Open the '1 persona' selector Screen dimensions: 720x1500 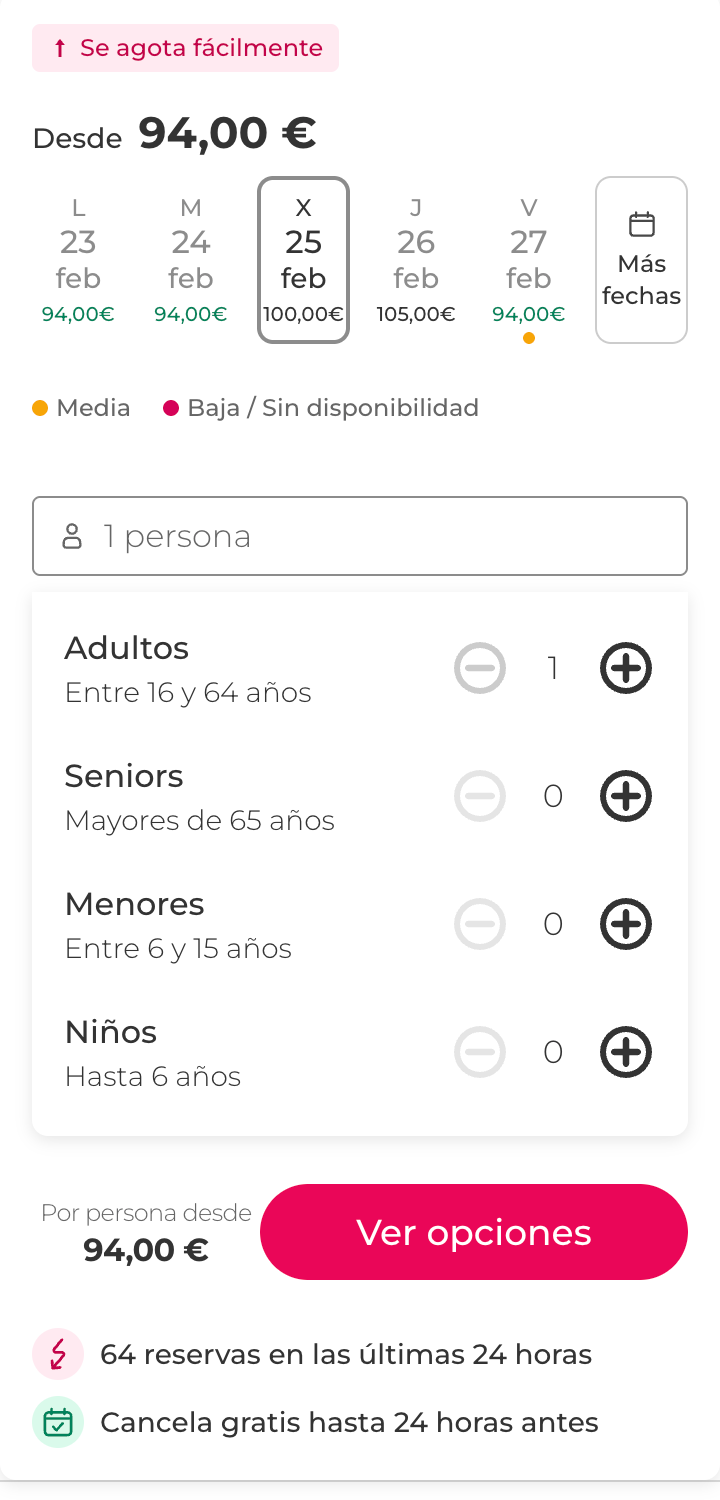click(360, 535)
